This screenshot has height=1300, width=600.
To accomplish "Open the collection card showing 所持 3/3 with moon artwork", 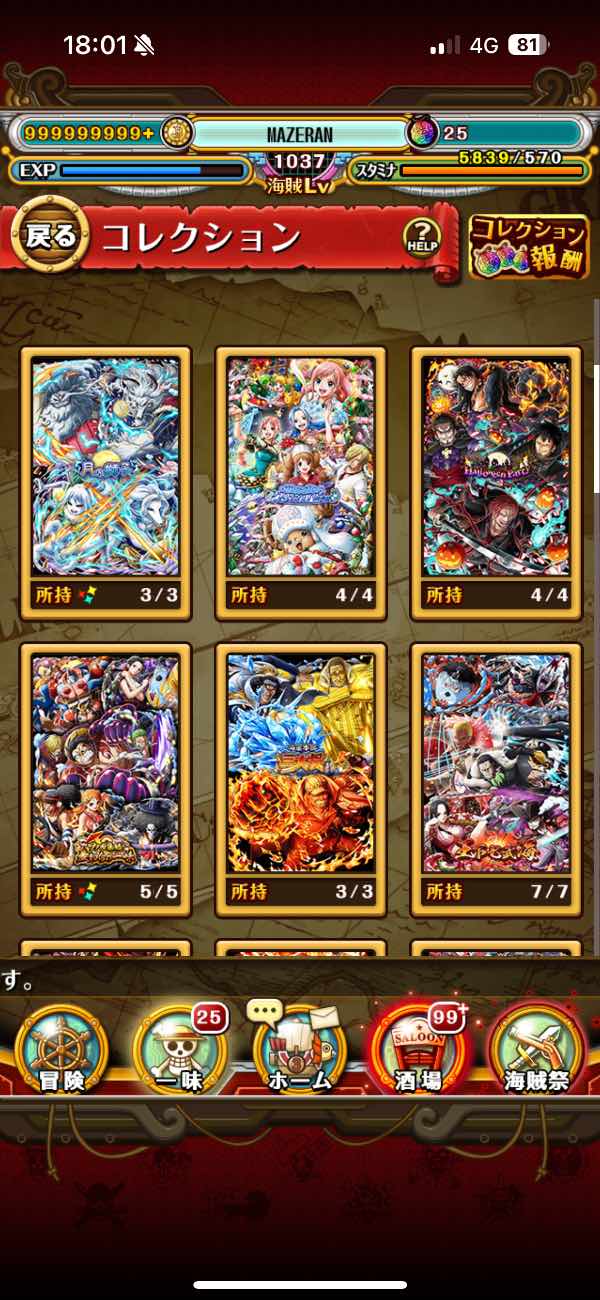I will click(105, 483).
